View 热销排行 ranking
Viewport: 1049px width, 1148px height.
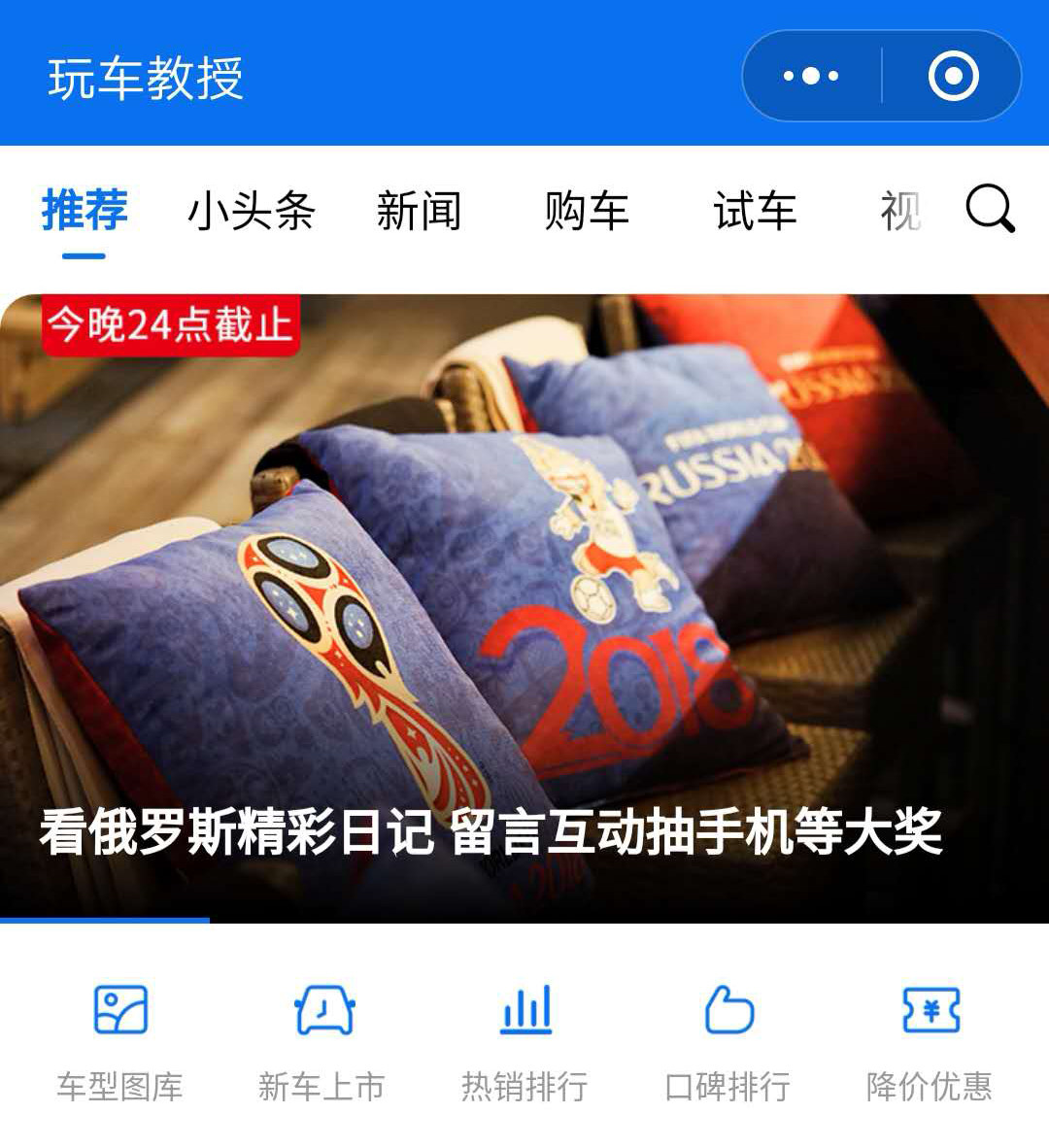click(x=524, y=1041)
